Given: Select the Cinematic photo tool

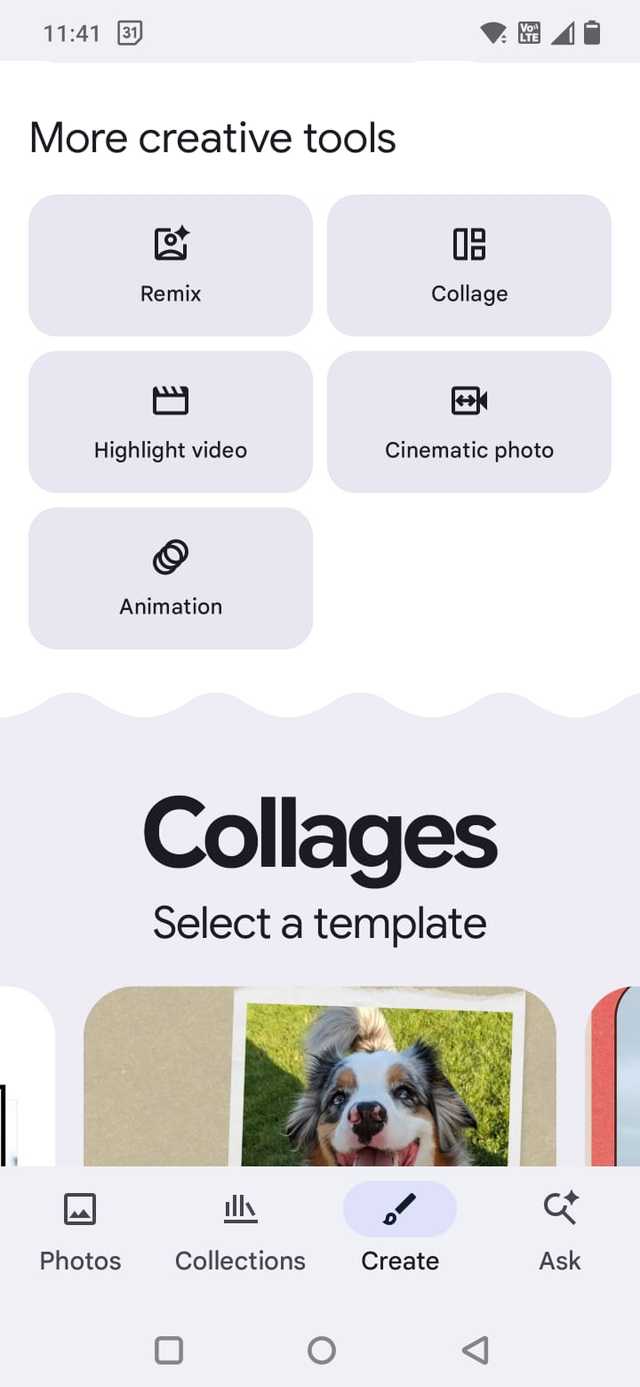Looking at the screenshot, I should [x=469, y=421].
